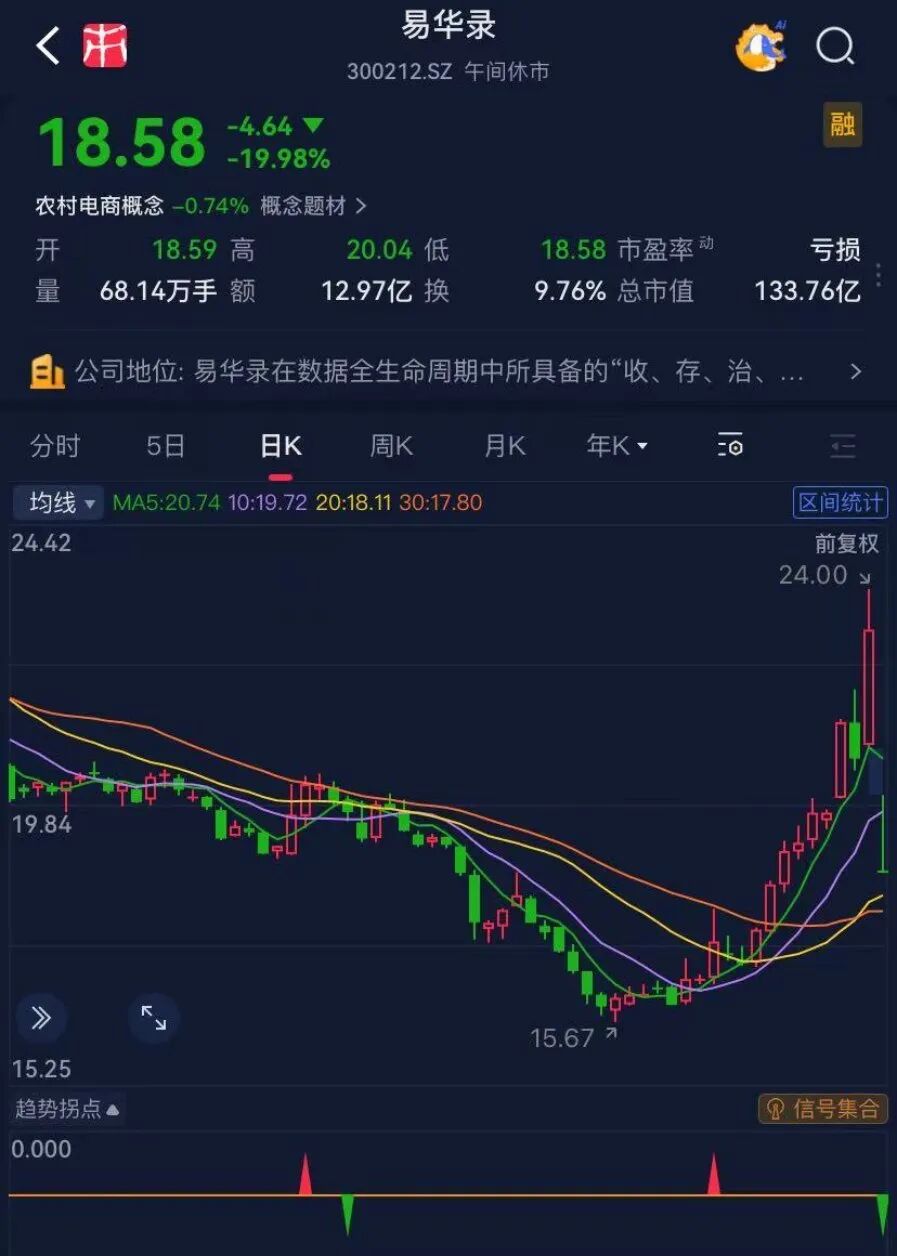
Task: Expand the 年K period dropdown
Action: [617, 446]
